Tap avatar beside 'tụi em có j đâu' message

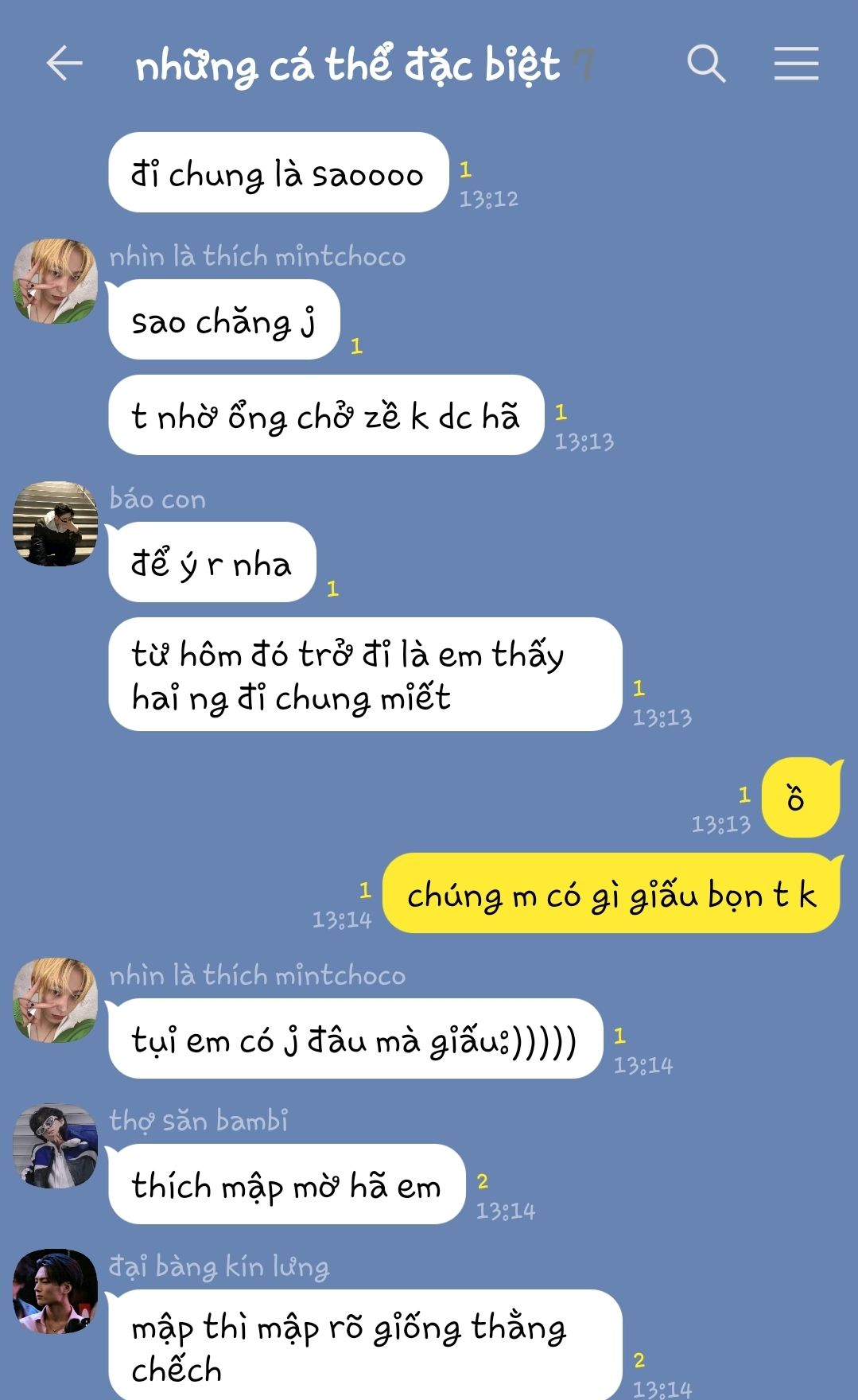pos(55,1000)
